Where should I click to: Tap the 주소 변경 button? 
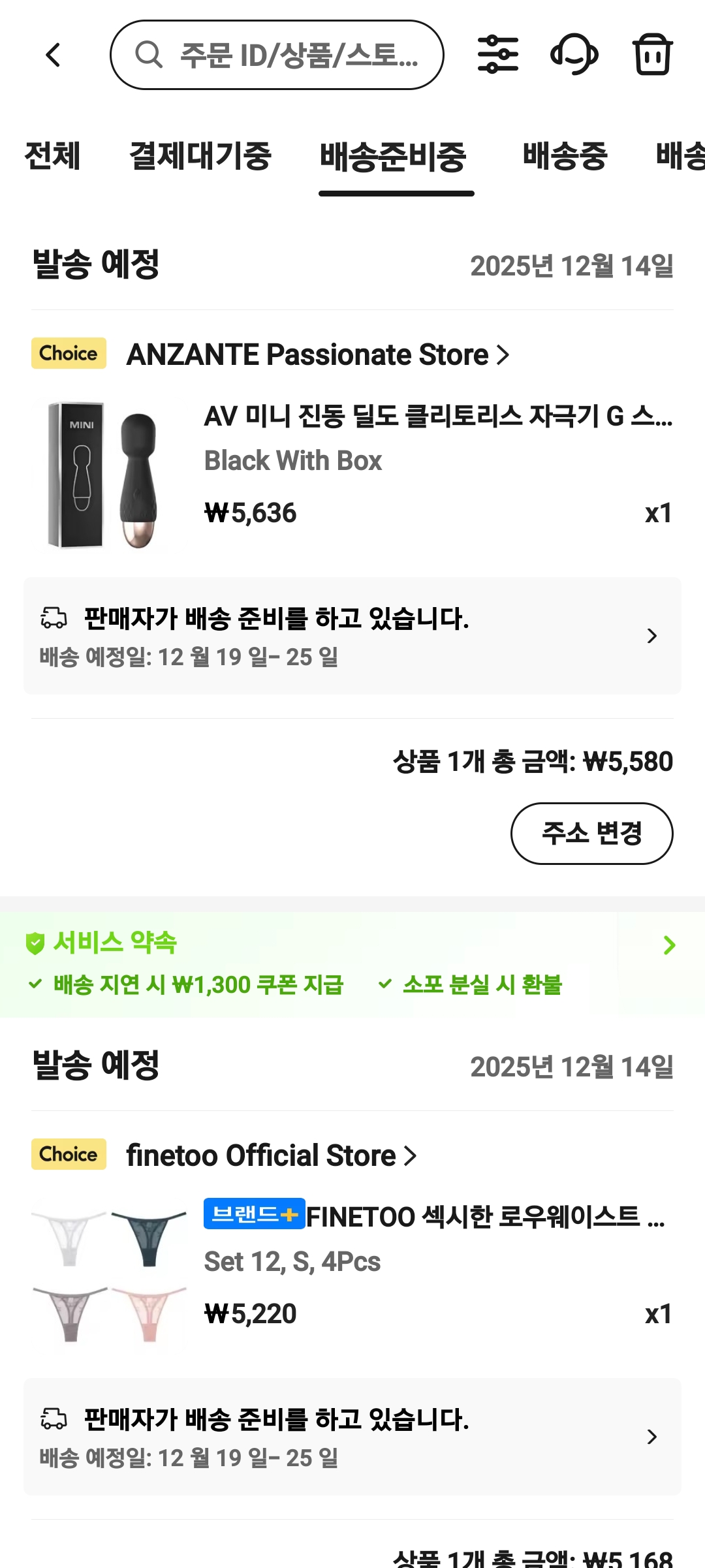(x=591, y=834)
